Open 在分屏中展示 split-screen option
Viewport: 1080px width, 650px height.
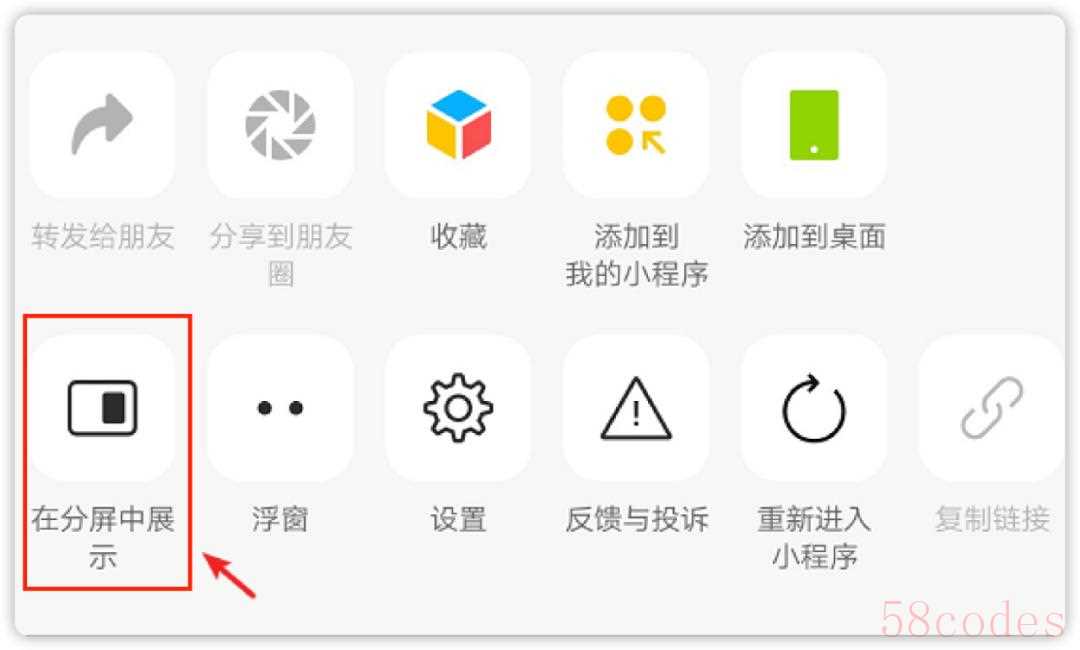pos(102,408)
